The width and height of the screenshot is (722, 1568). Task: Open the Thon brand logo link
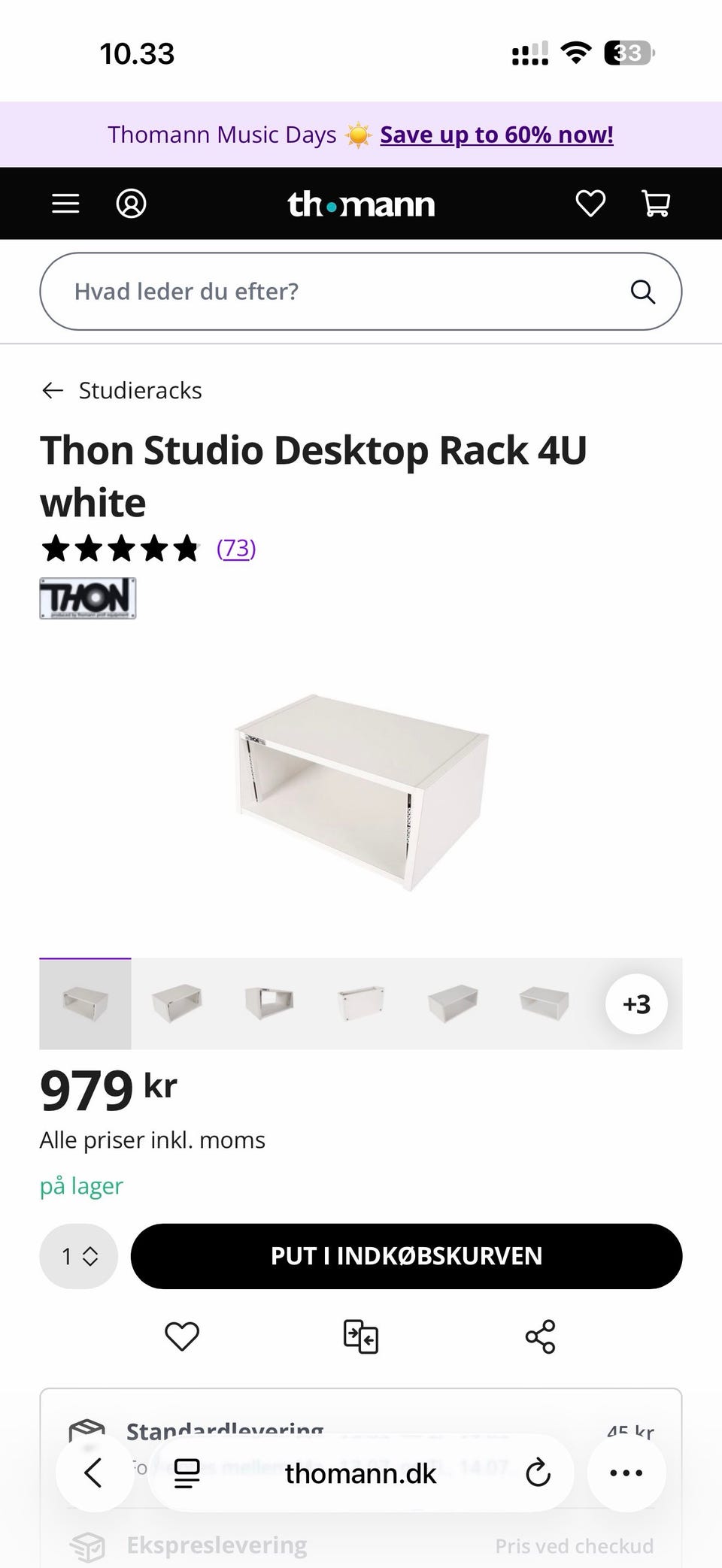pyautogui.click(x=88, y=598)
